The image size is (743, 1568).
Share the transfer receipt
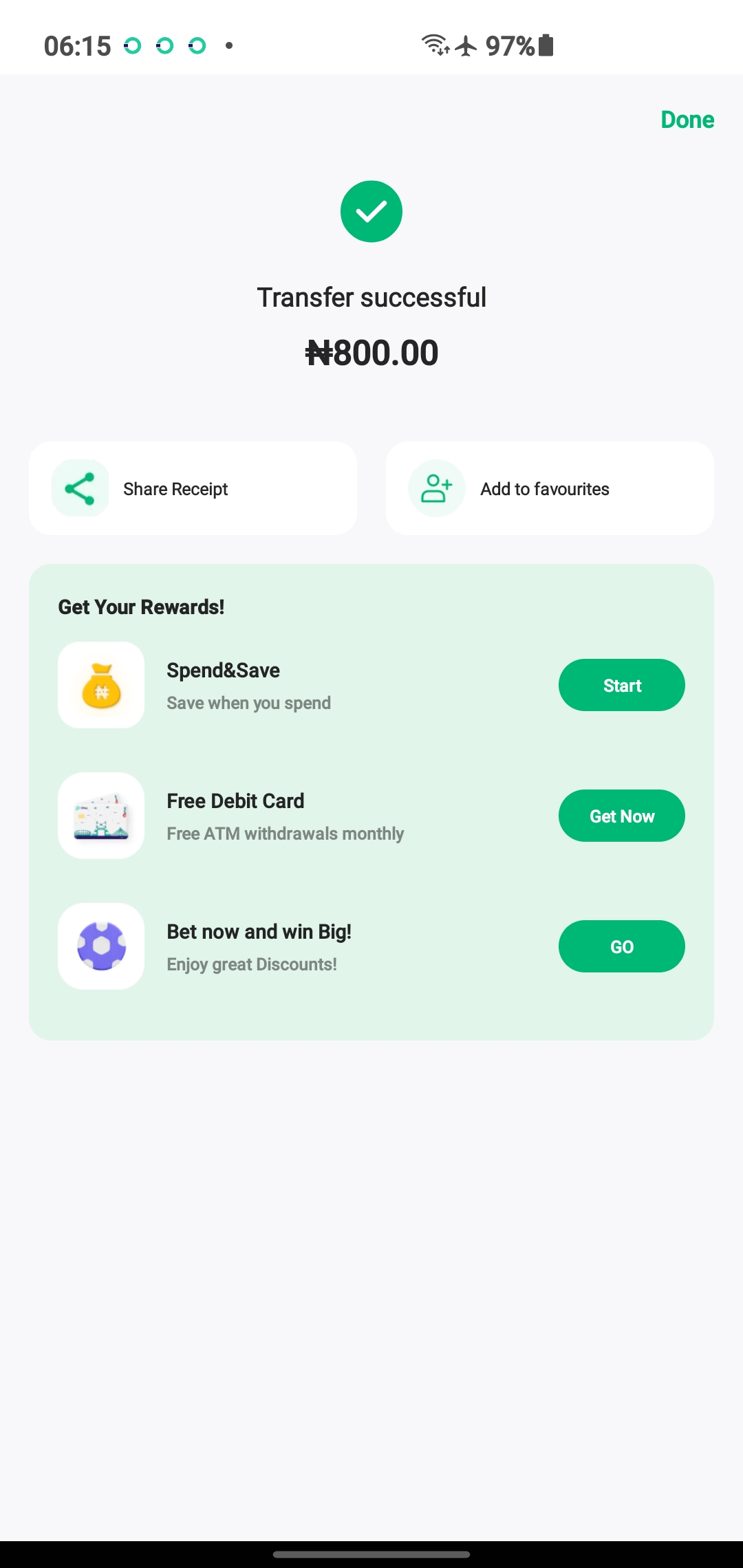(x=193, y=489)
